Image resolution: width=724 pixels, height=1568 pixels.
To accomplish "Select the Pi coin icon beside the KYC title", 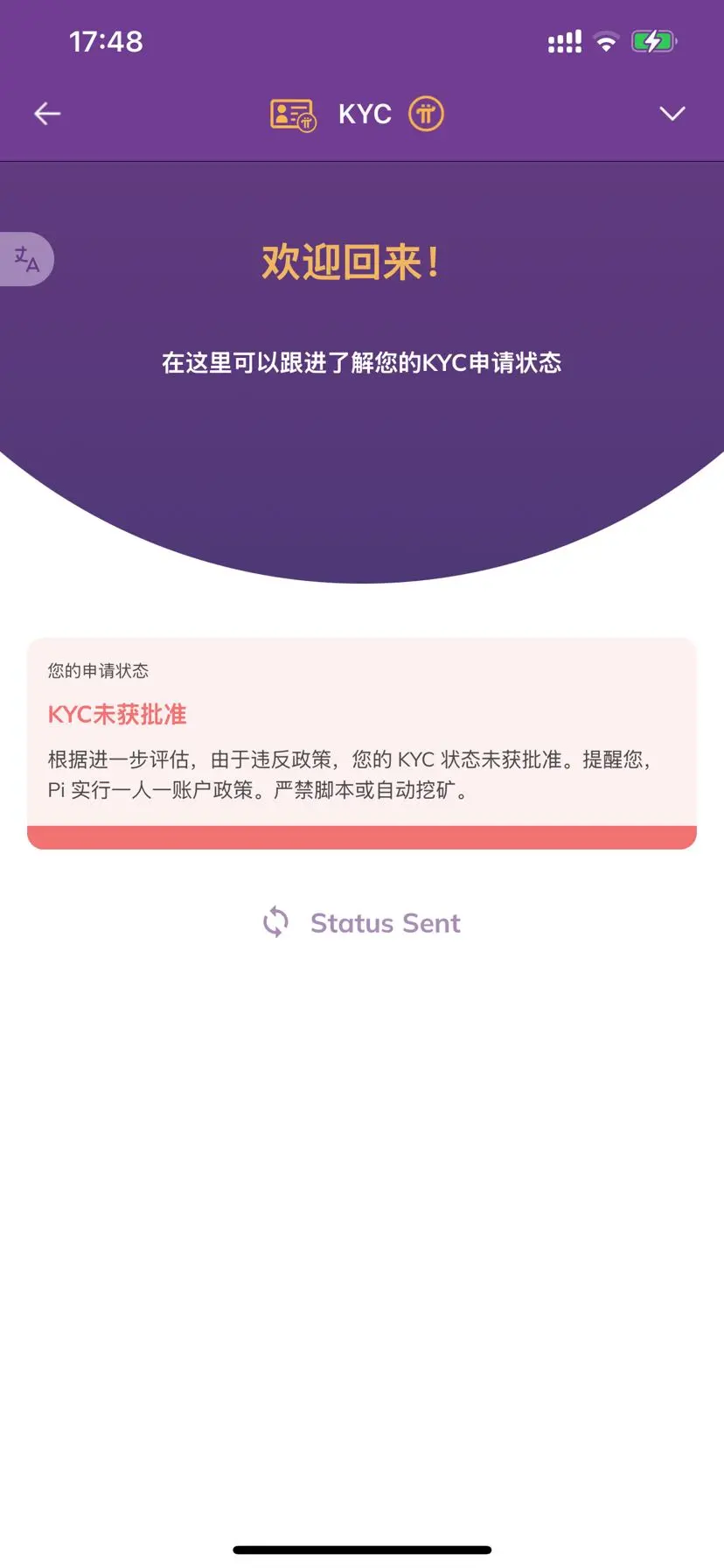I will (x=426, y=114).
